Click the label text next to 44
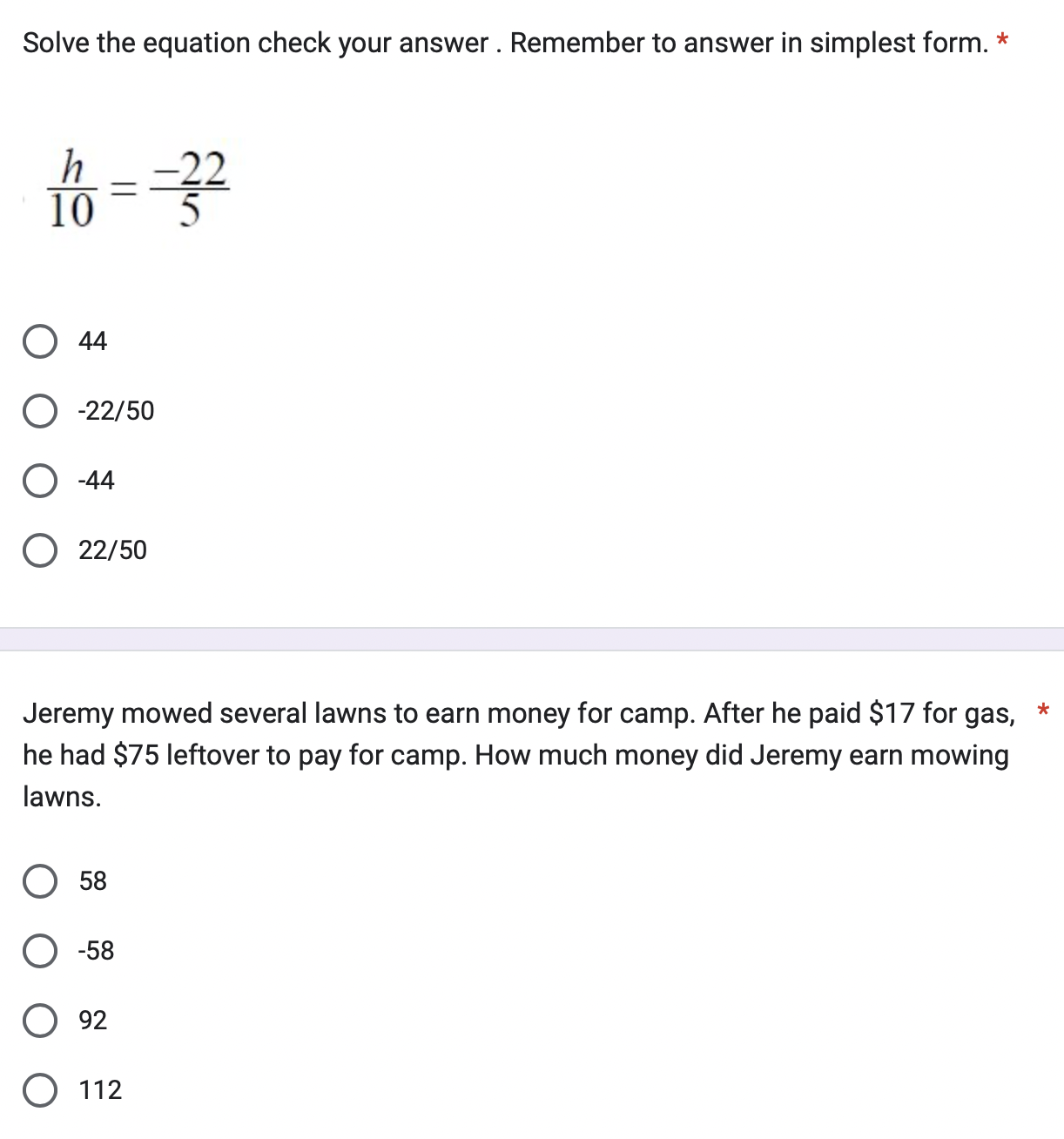This screenshot has height=1139, width=1064. (92, 341)
